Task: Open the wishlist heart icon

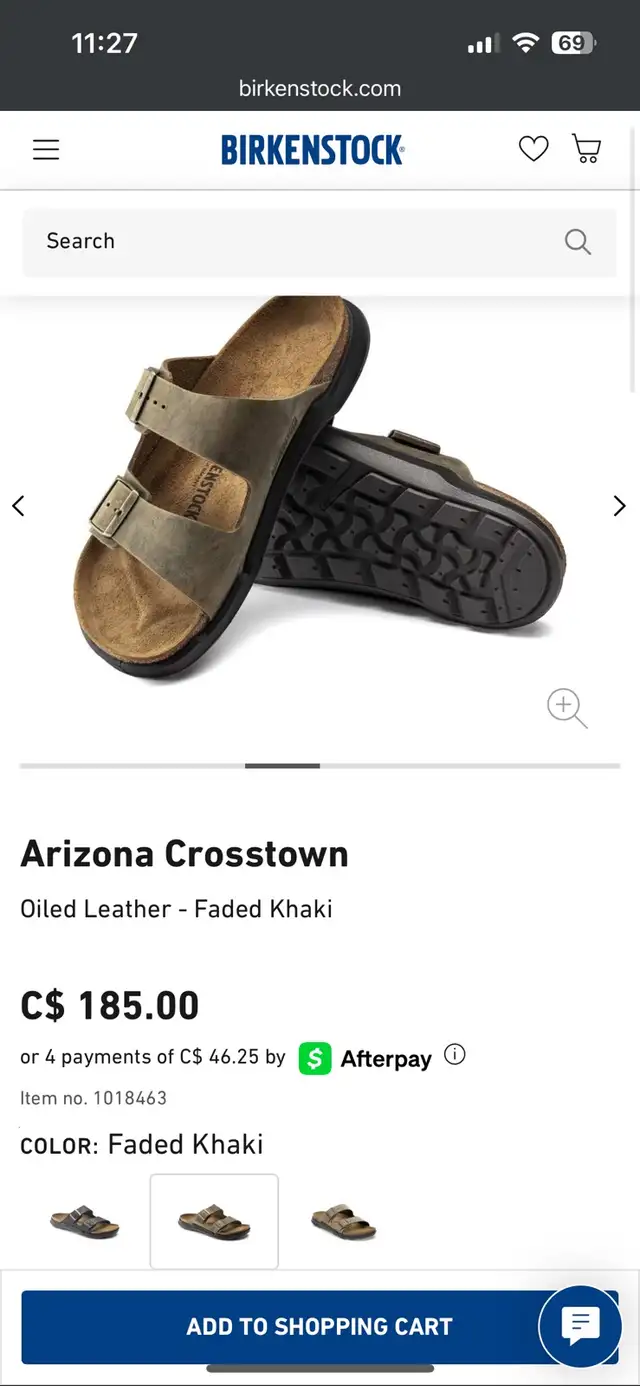Action: click(533, 150)
